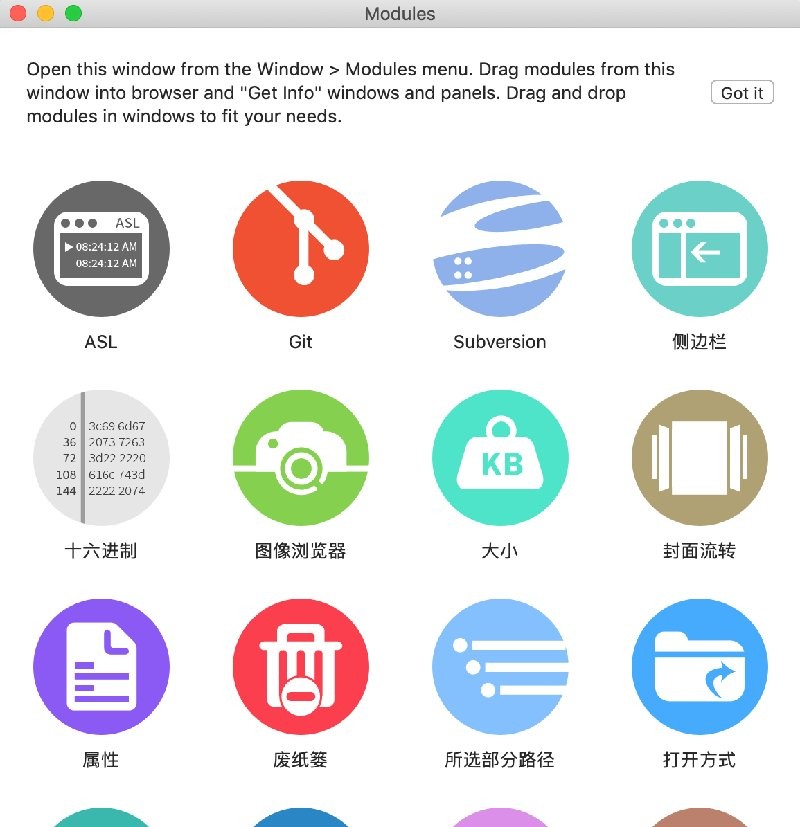800x827 pixels.
Task: Select the 打开方式 open with module
Action: (x=700, y=667)
